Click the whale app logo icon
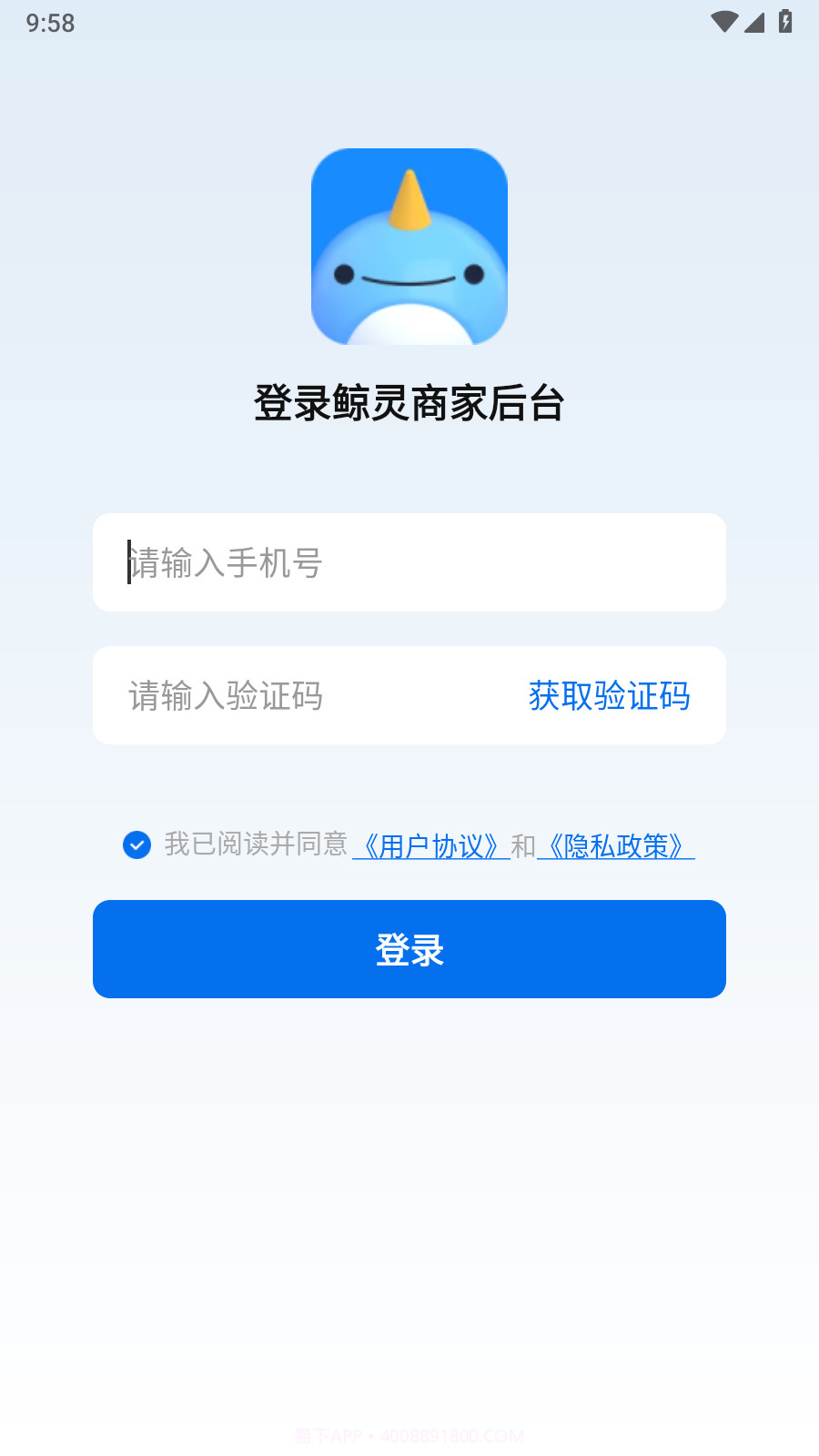Screen dimensions: 819x1456 tap(409, 247)
